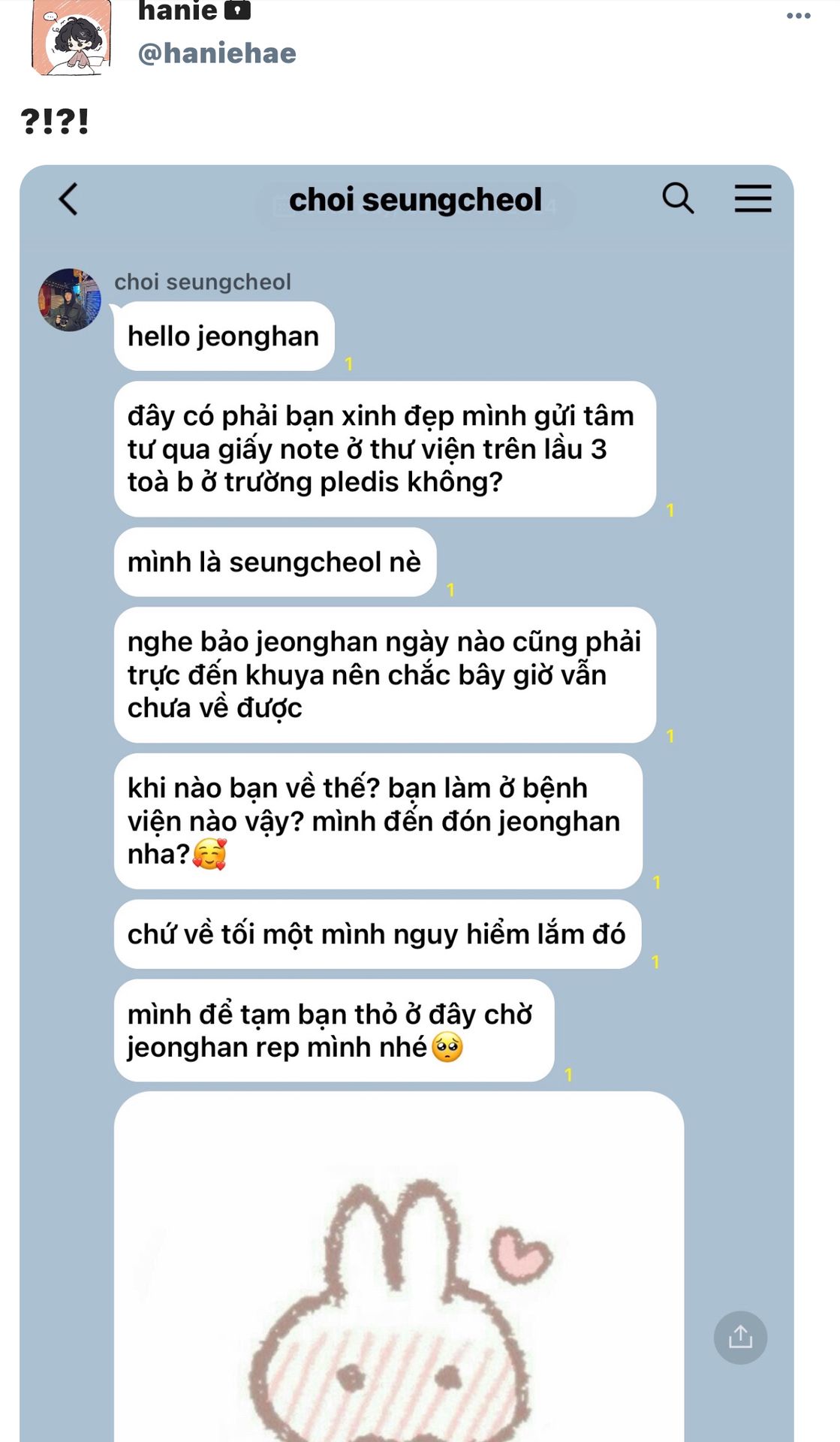Screen dimensions: 840x1442
Task: Open hanie's profile picture
Action: tap(71, 38)
